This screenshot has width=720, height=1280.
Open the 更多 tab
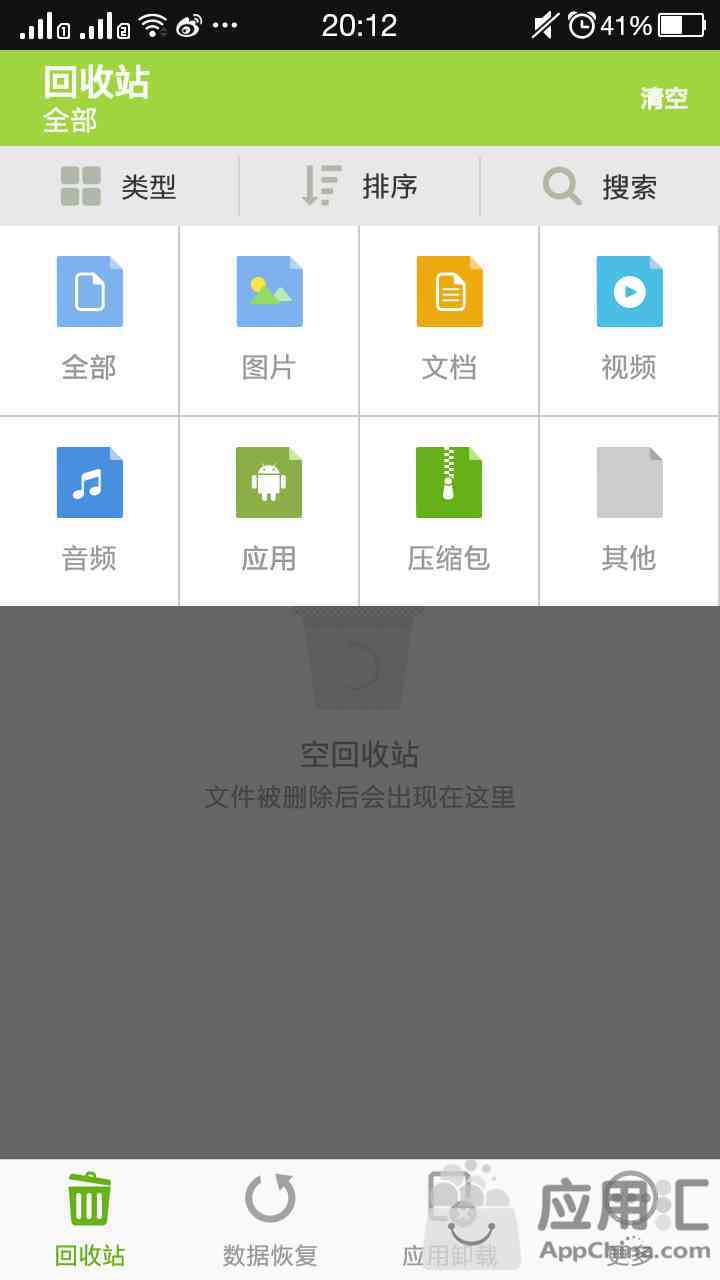[630, 1220]
